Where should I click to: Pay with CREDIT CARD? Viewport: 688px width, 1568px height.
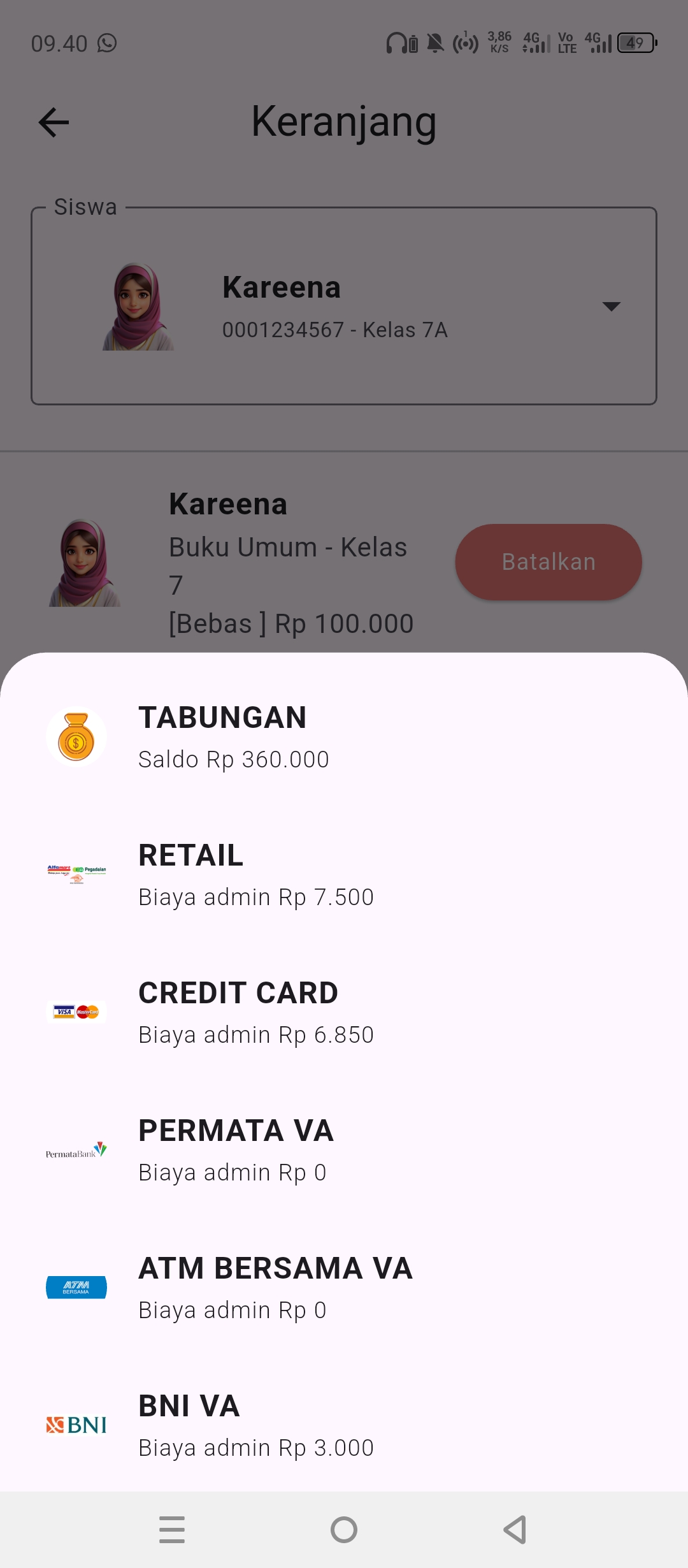(344, 1013)
